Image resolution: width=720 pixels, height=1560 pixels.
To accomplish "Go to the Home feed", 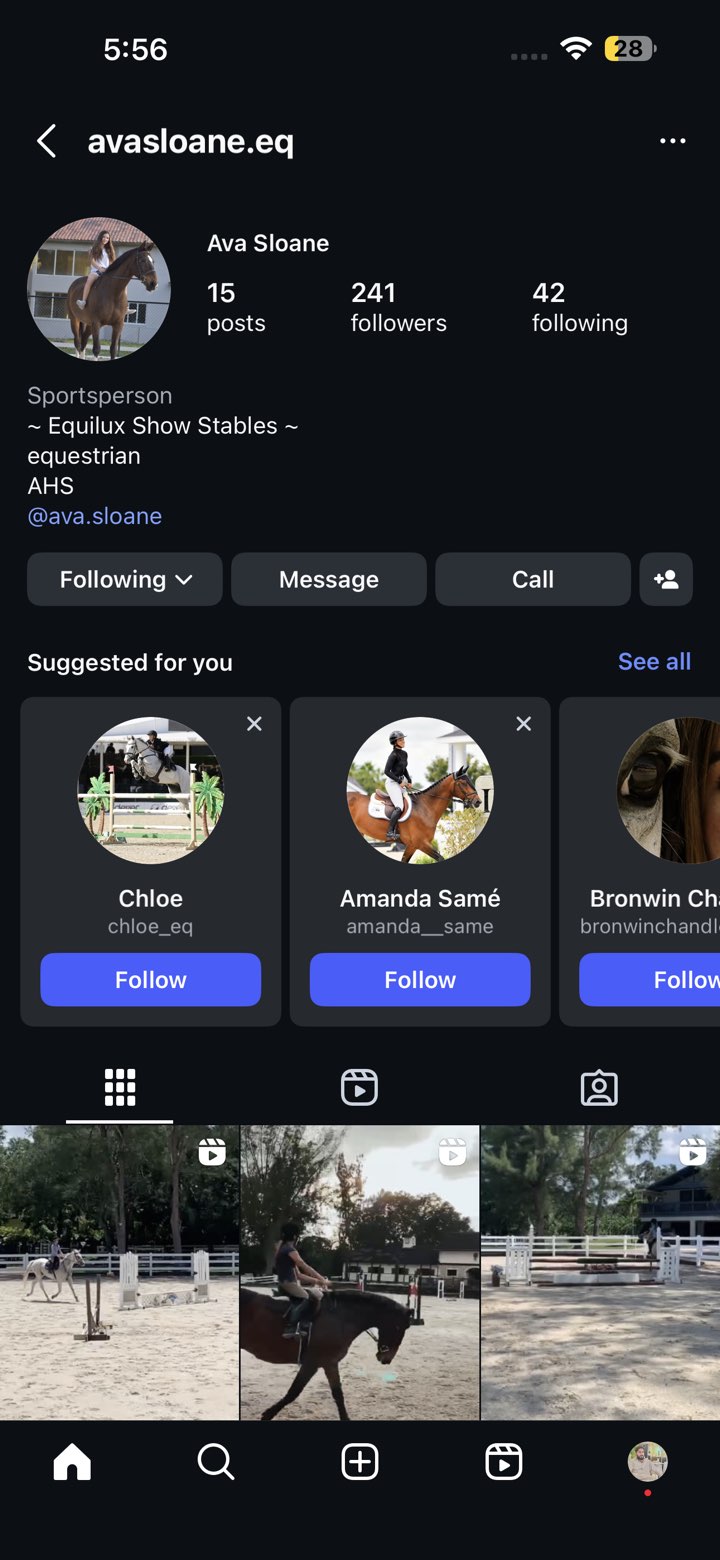I will coord(72,1463).
